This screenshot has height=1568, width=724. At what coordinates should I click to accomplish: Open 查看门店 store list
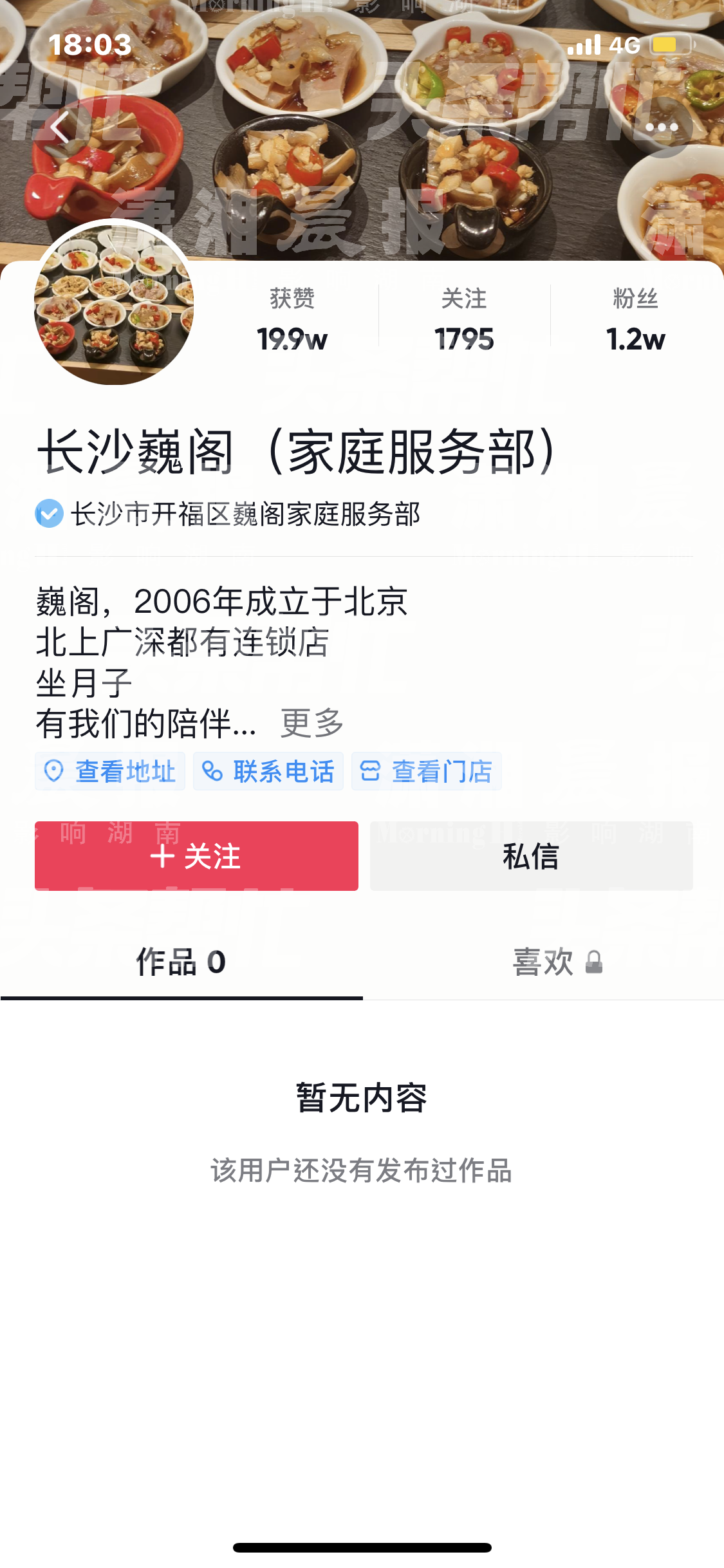(427, 770)
